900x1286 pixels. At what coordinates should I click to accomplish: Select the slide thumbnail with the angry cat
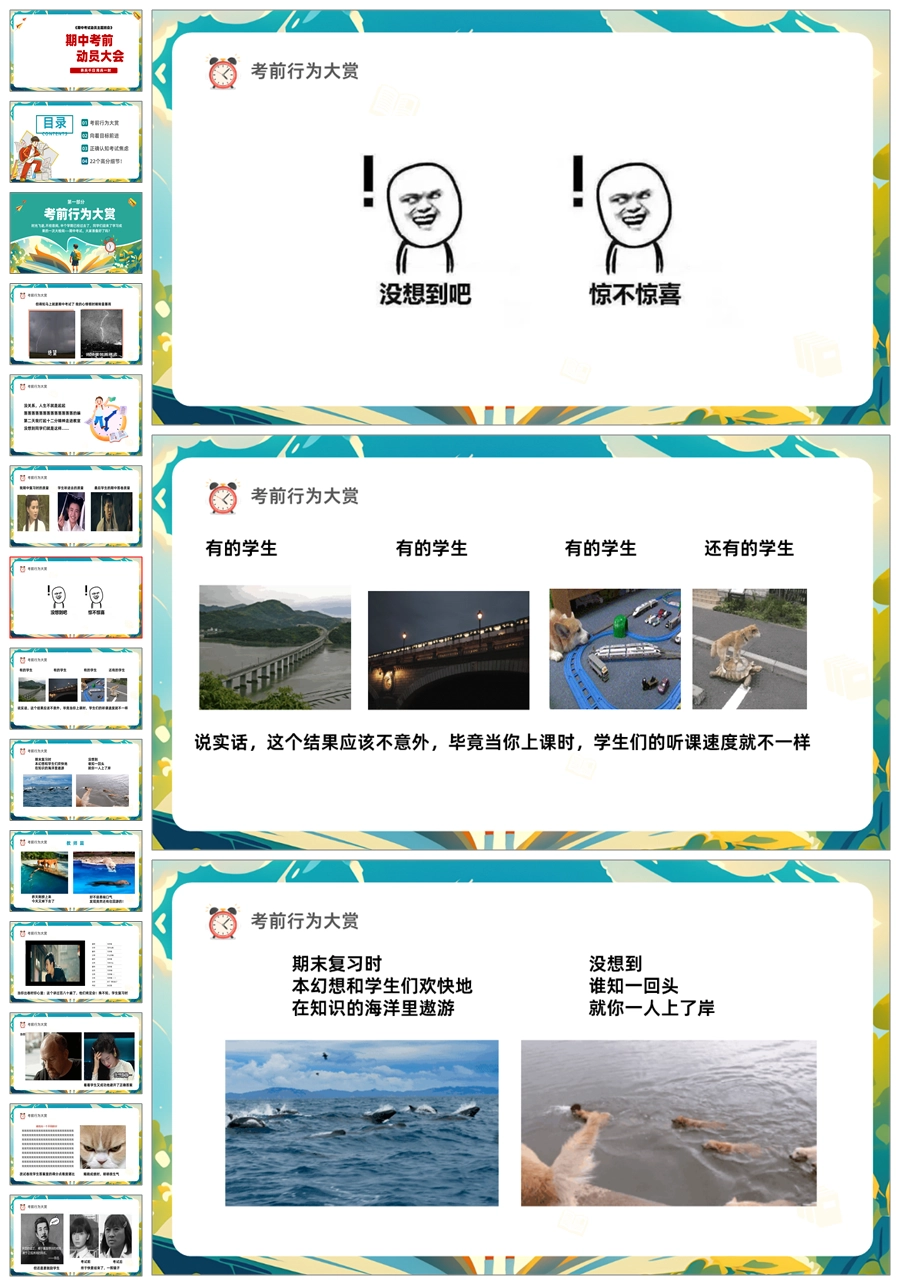pos(76,1144)
